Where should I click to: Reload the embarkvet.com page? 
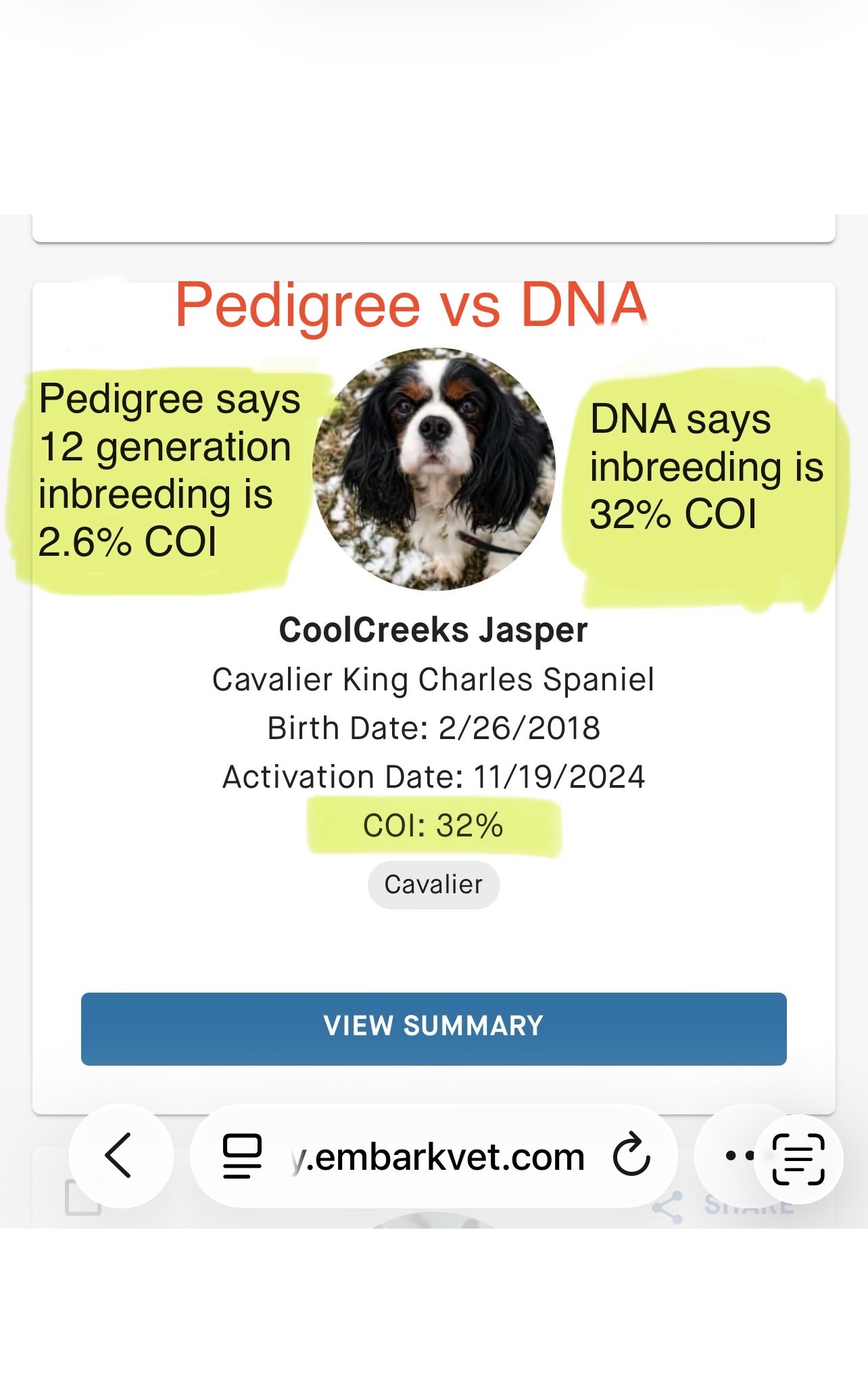point(631,1156)
